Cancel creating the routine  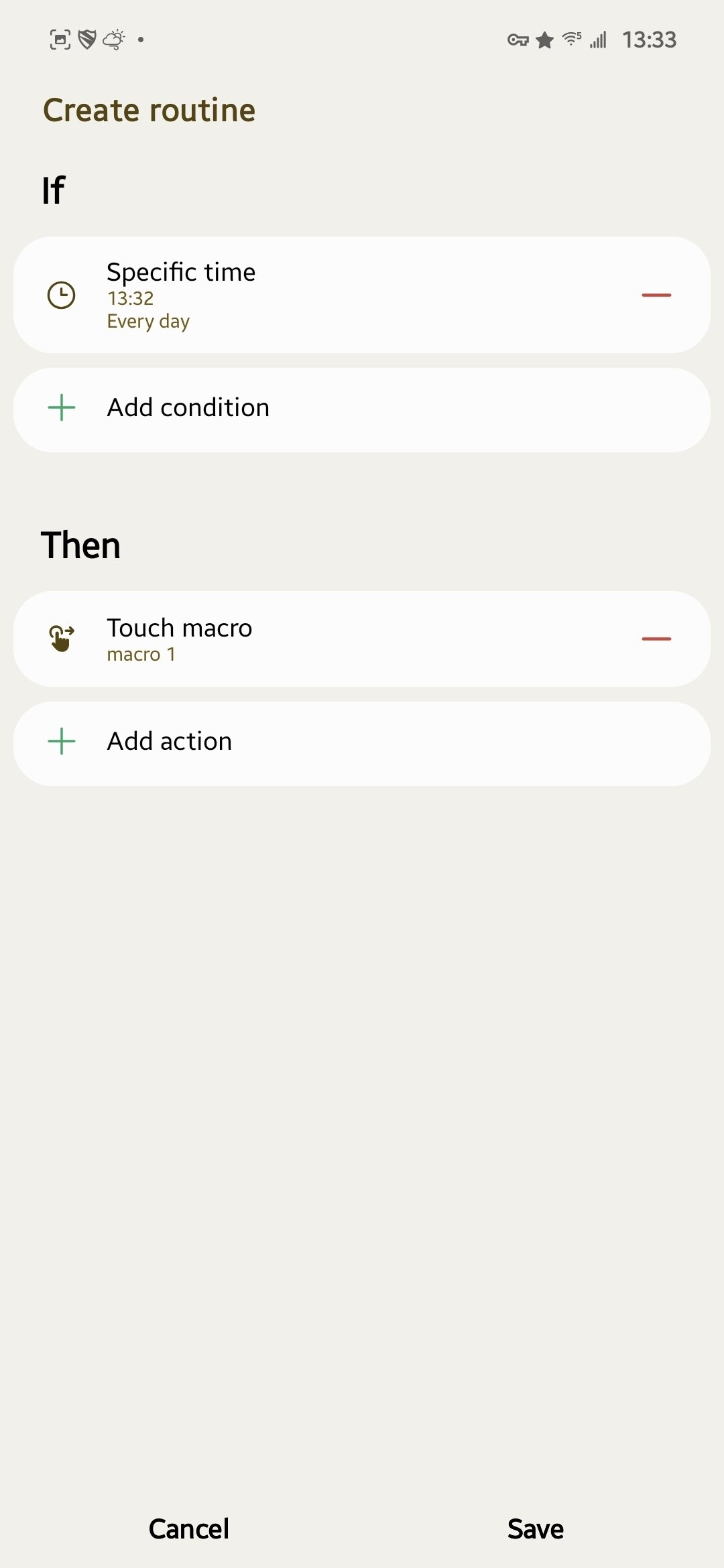189,1529
